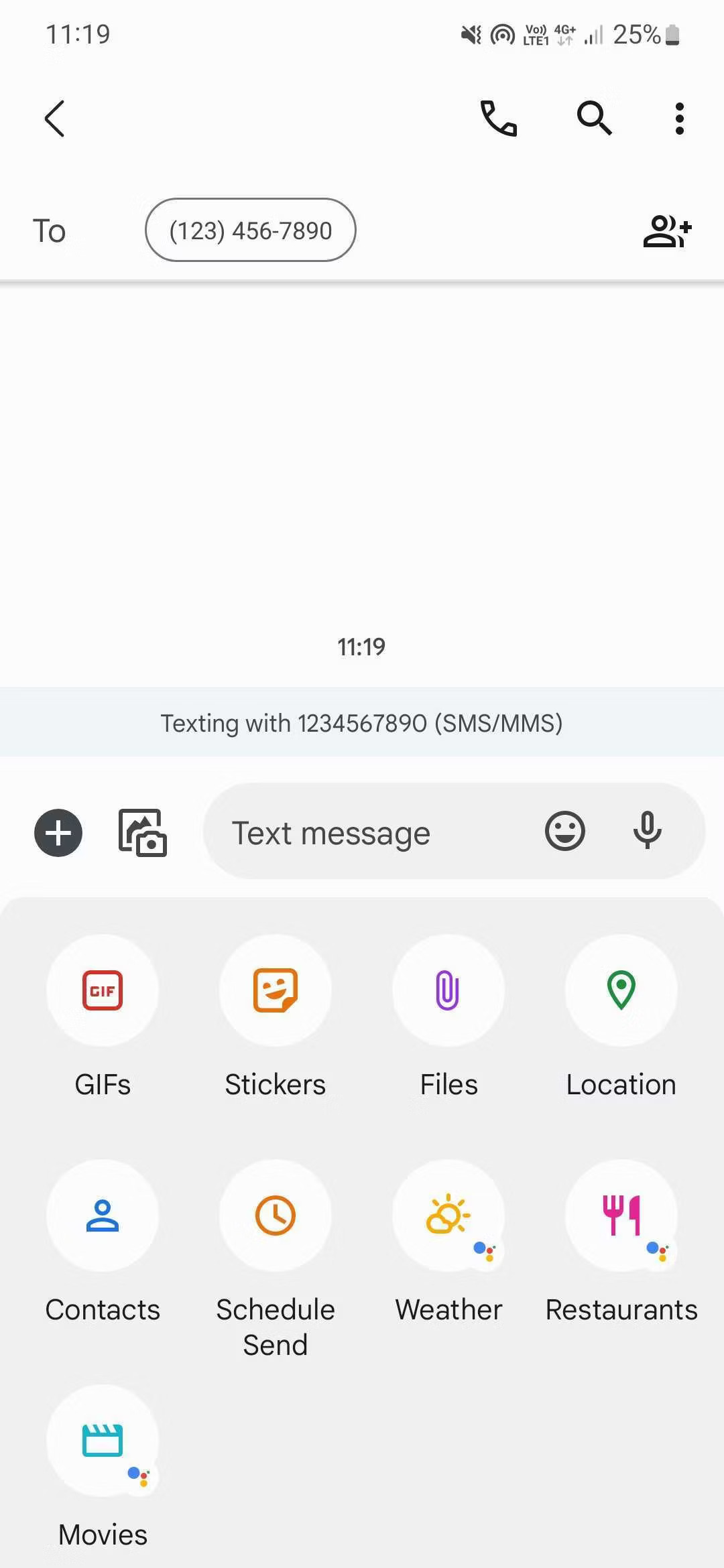Attach a file using Files
This screenshot has height=1568, width=724.
coord(448,990)
